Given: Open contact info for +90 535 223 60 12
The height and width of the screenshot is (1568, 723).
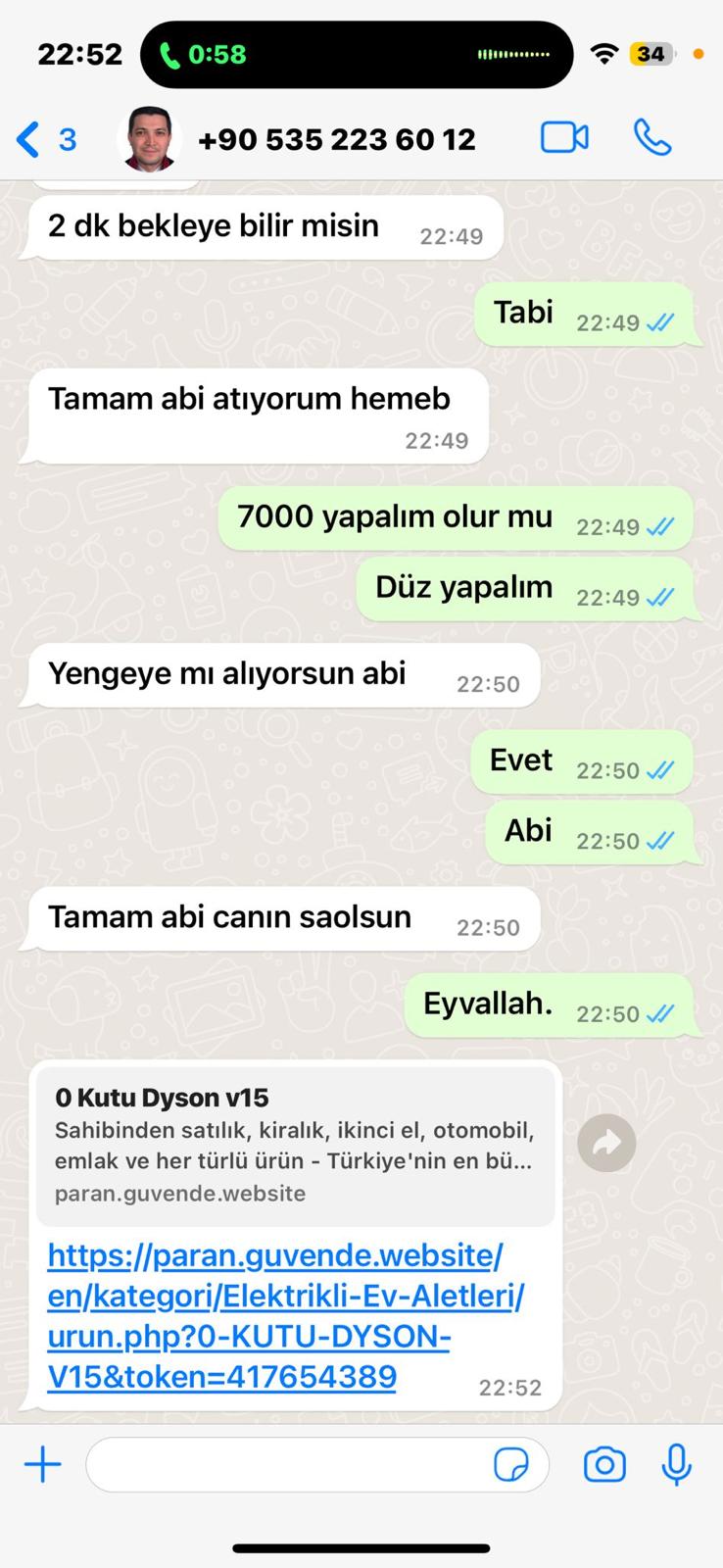Looking at the screenshot, I should click(x=336, y=139).
